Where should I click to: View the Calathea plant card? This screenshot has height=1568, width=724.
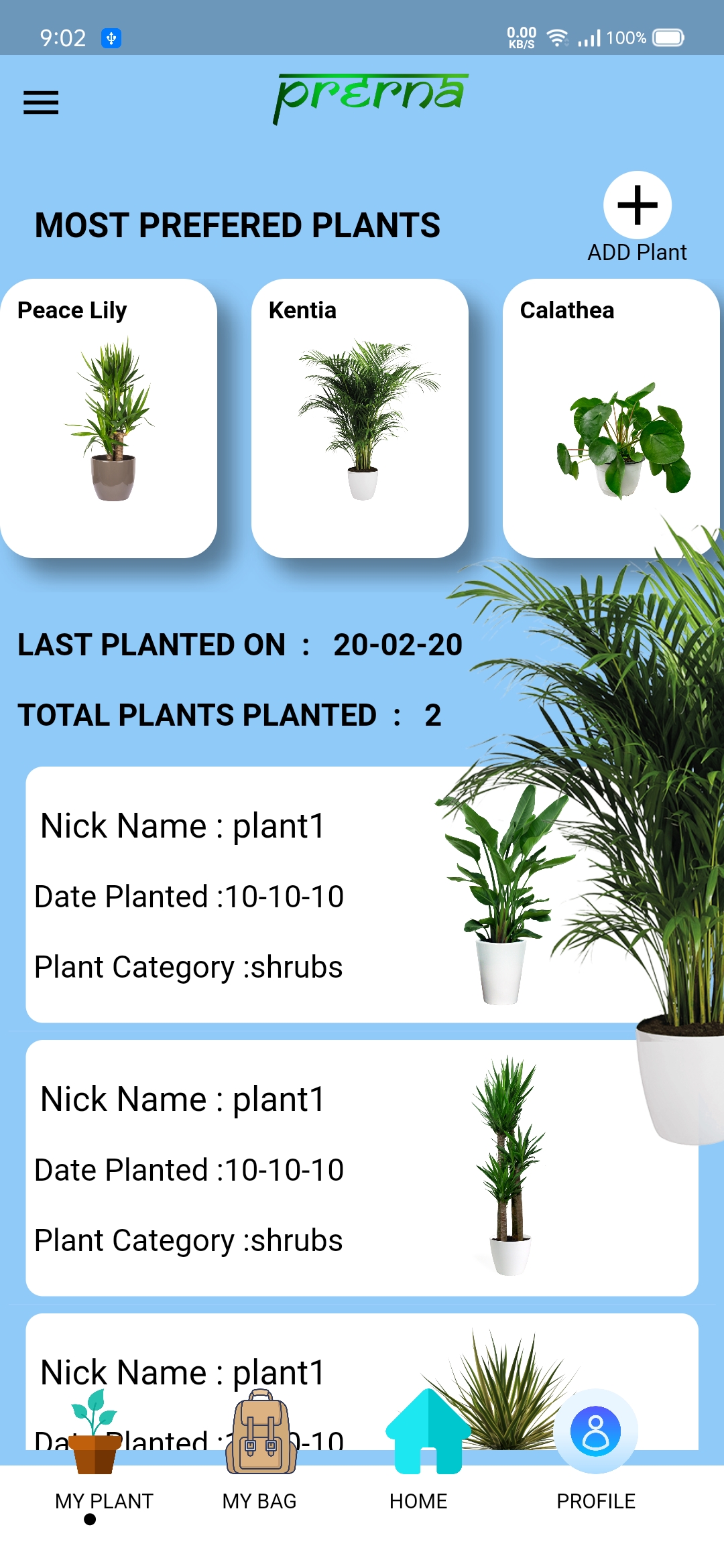pos(610,418)
